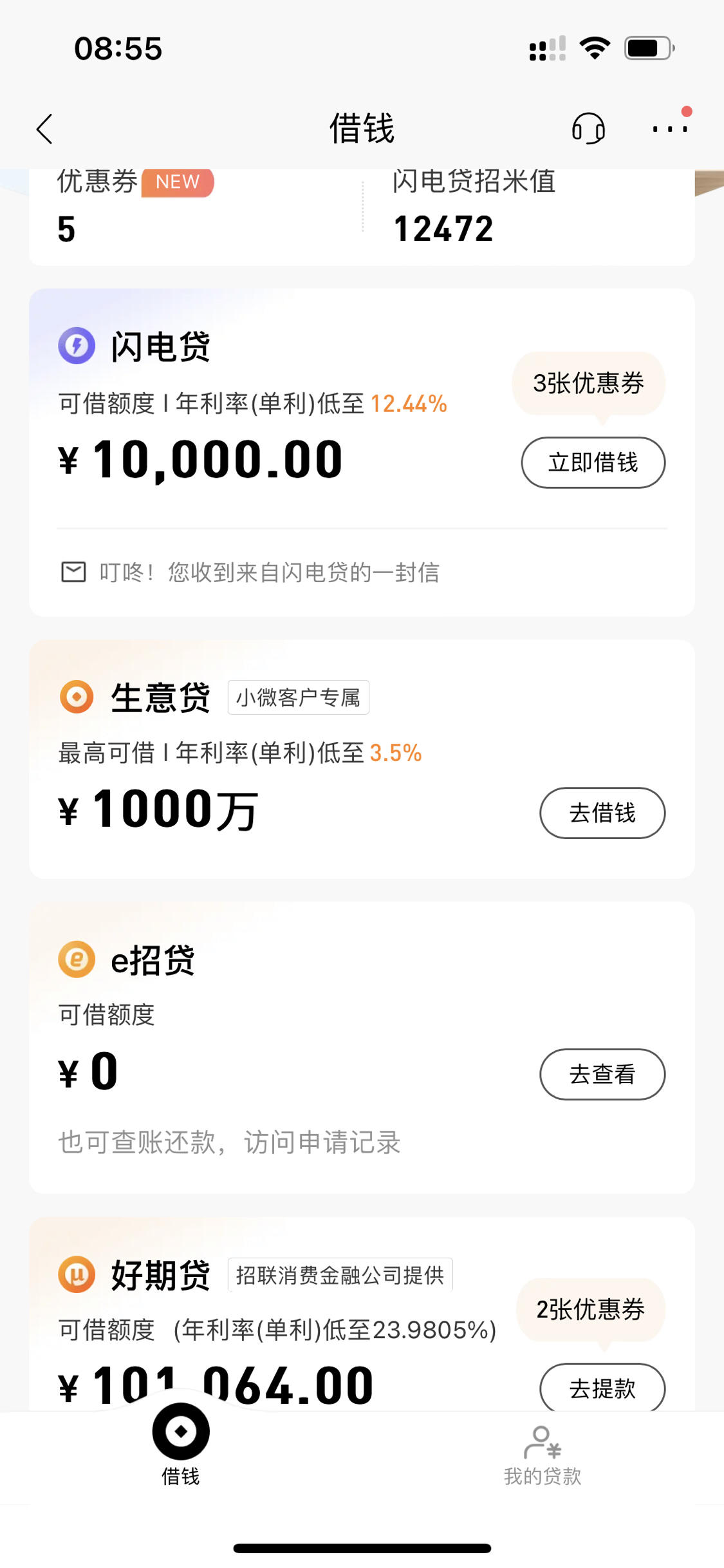View the 3张优惠券 bubble for 闪电贷
Viewport: 724px width, 1568px height.
588,383
